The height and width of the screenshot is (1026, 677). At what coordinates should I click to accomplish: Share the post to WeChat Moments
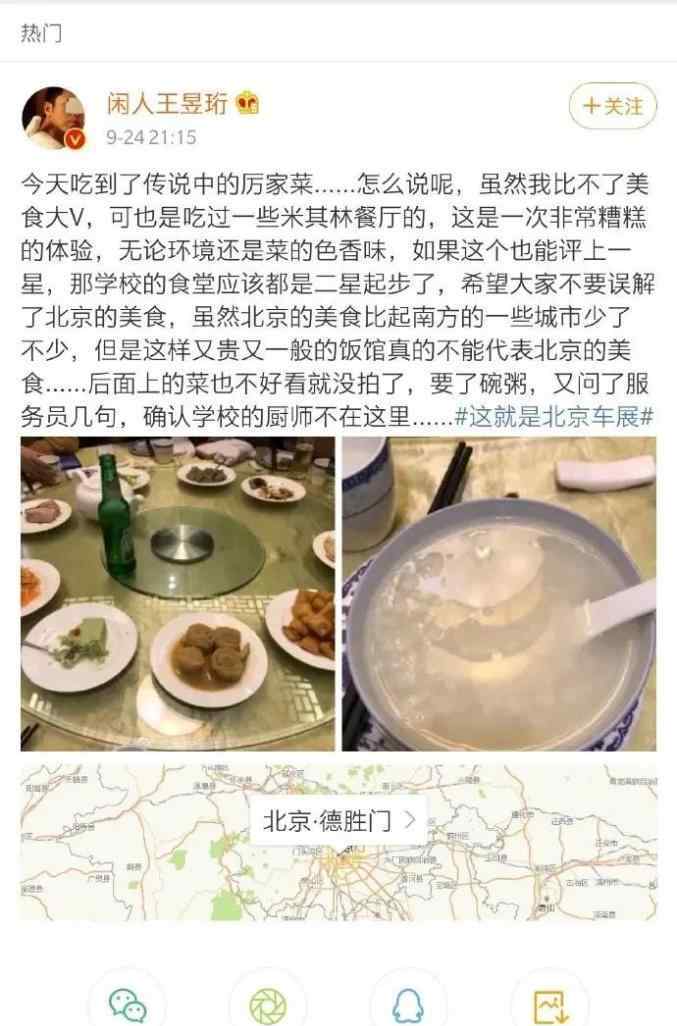pos(268,1003)
